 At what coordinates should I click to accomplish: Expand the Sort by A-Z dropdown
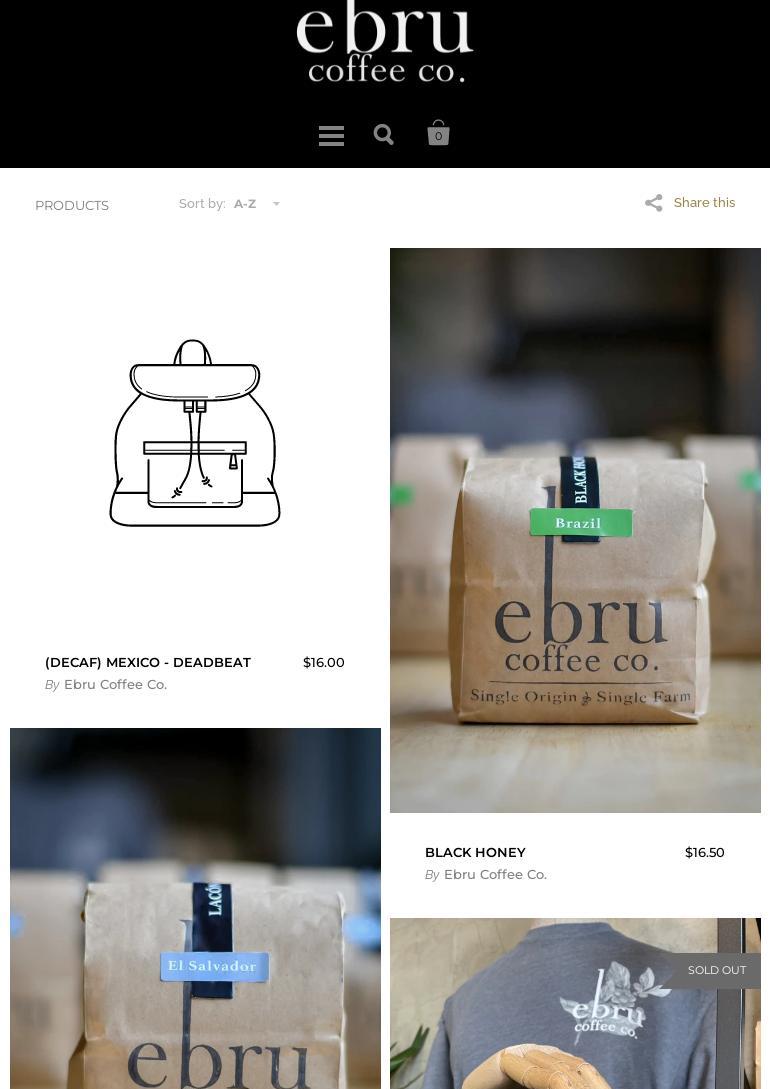pos(256,204)
